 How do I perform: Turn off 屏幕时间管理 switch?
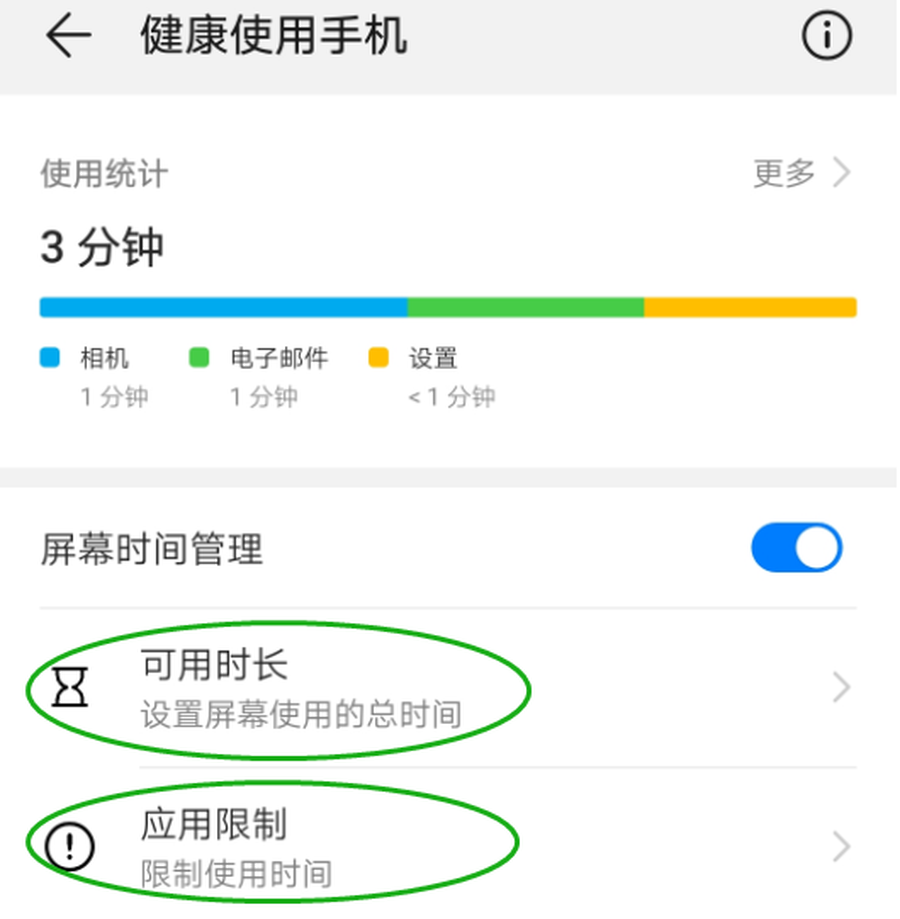pyautogui.click(x=796, y=548)
